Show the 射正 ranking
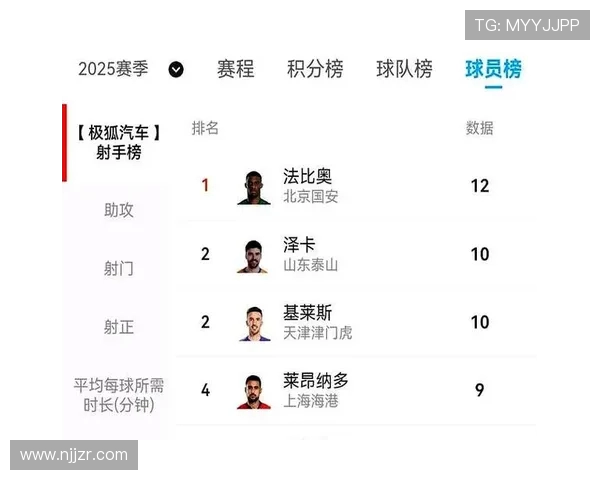The width and height of the screenshot is (600, 480). pos(118,326)
